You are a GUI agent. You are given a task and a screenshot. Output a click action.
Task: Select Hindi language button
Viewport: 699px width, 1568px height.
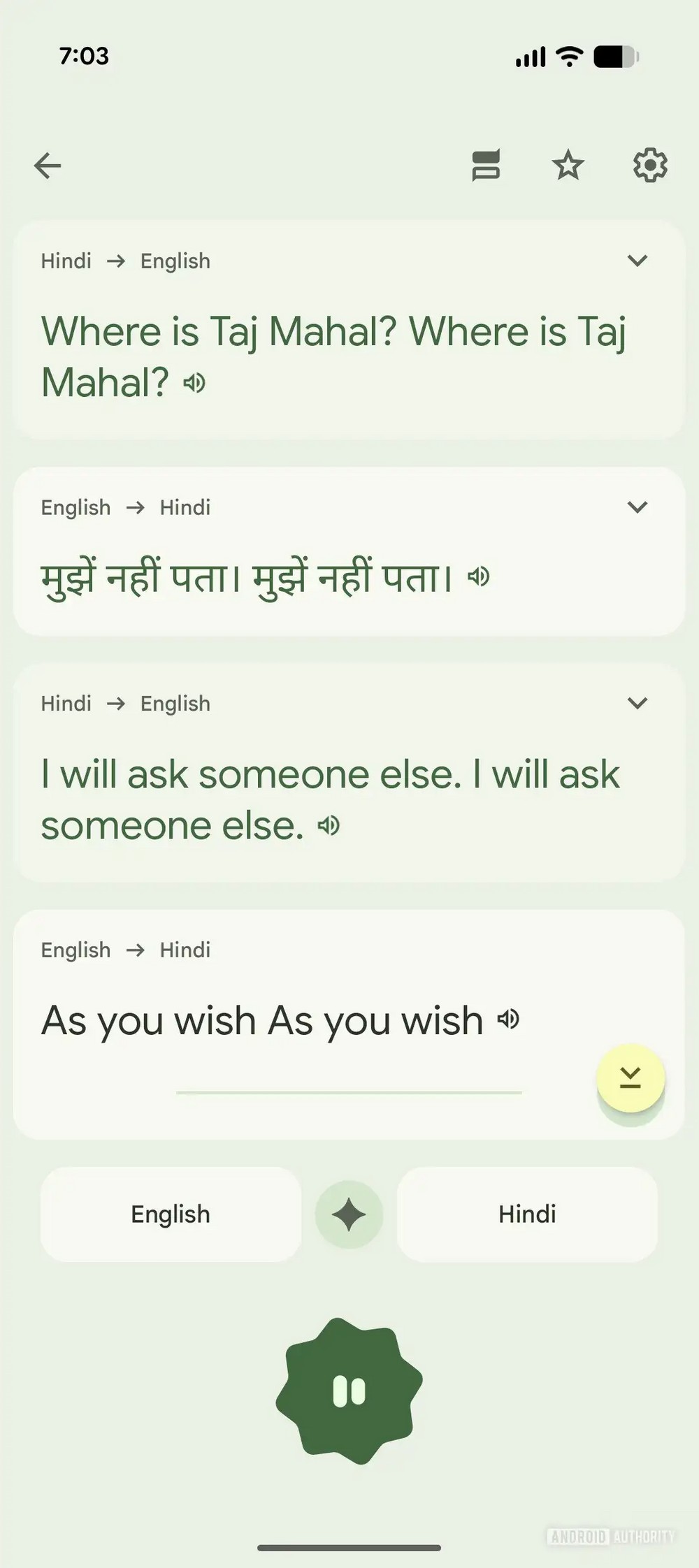[x=527, y=1214]
